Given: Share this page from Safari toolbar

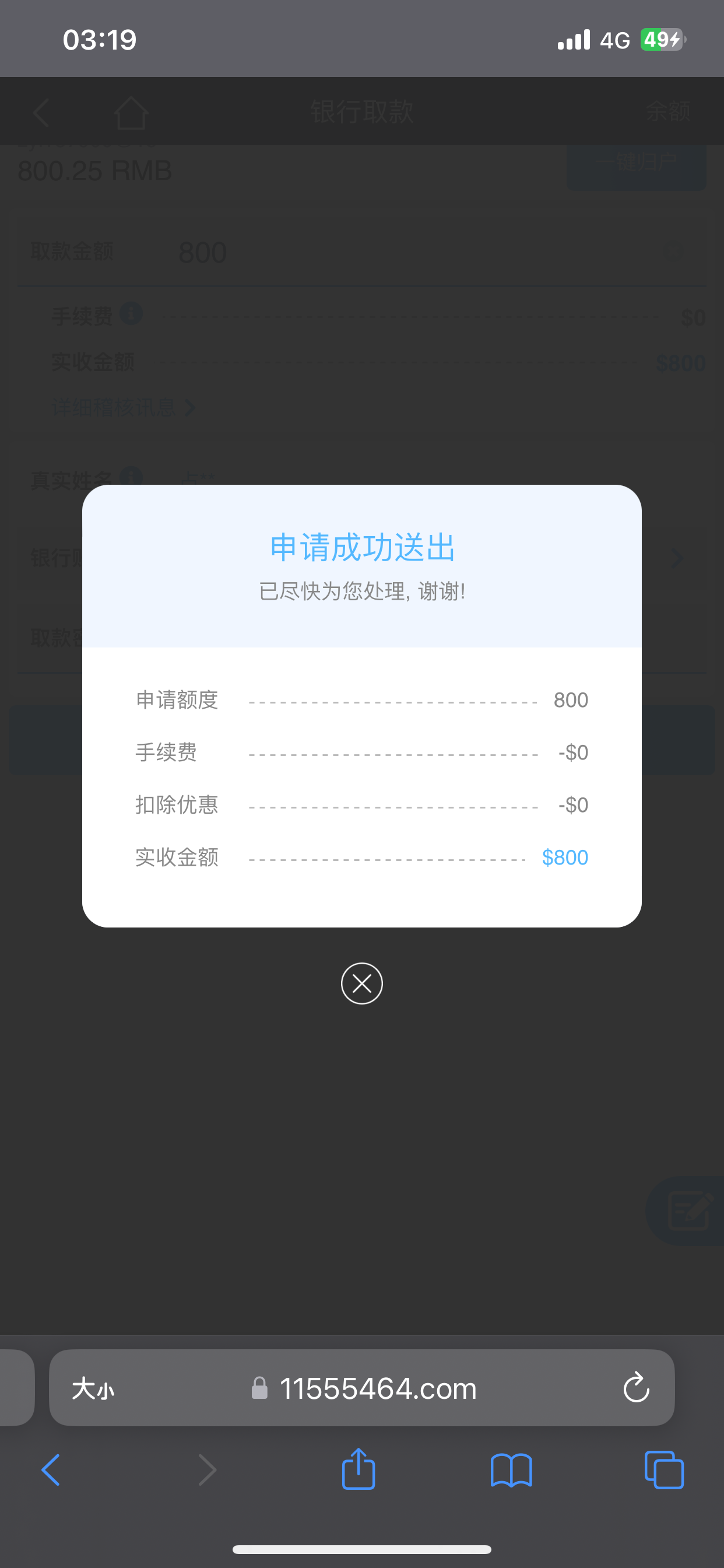Looking at the screenshot, I should [x=359, y=1469].
